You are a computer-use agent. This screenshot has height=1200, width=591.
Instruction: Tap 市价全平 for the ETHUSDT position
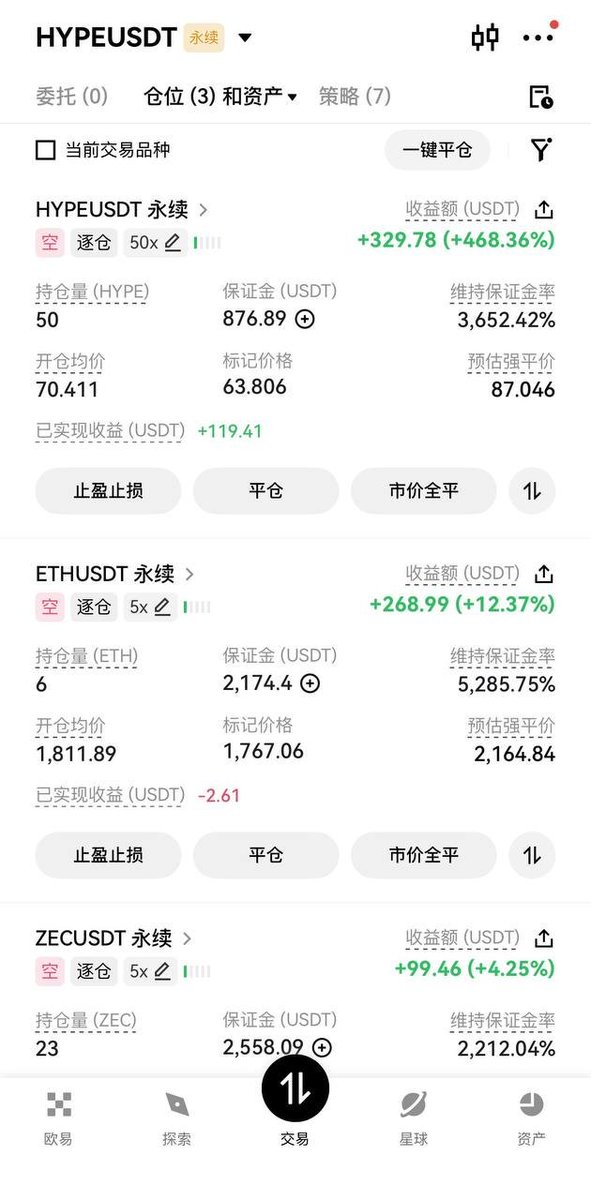click(424, 855)
